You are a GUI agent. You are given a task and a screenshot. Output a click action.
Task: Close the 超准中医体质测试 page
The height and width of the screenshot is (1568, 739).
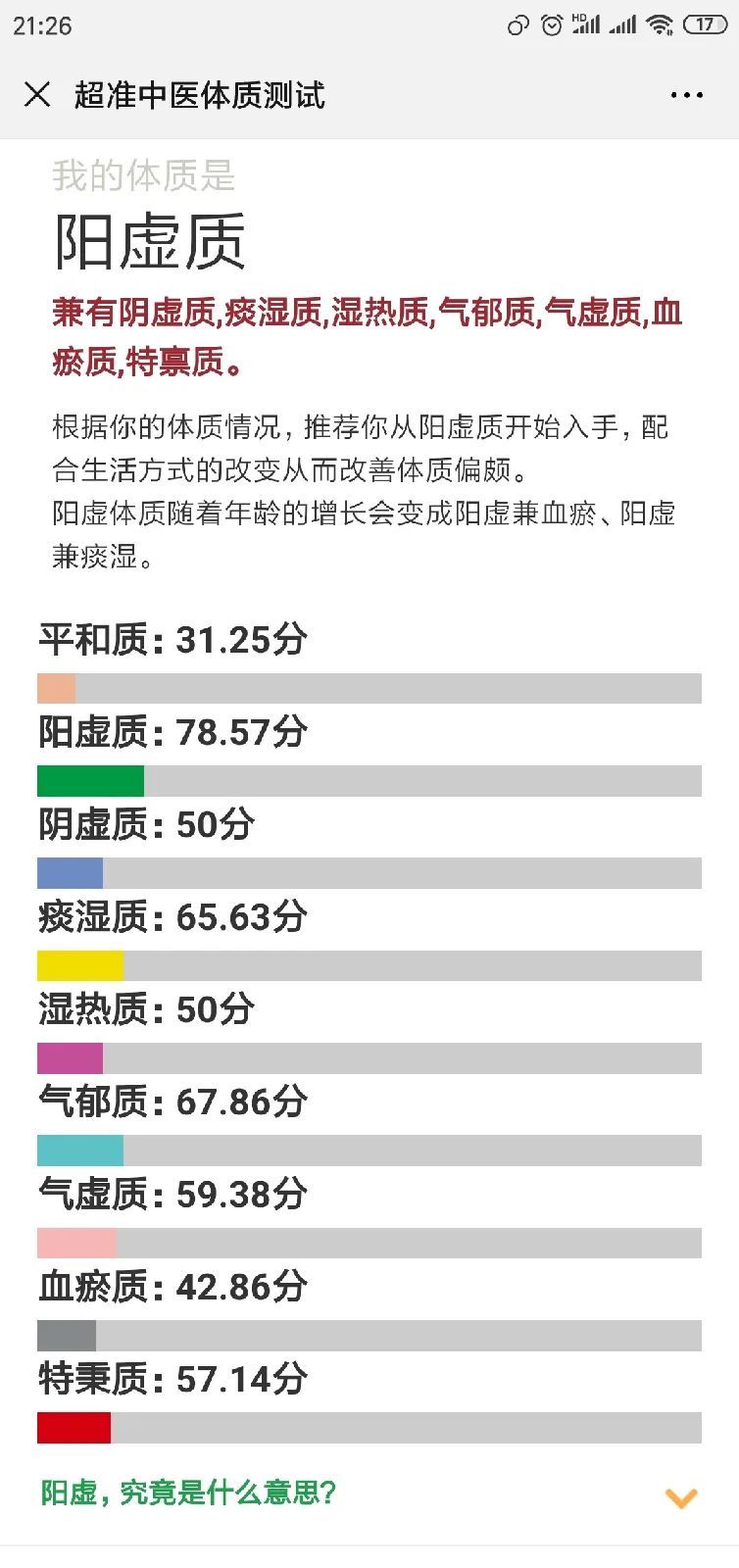(x=37, y=95)
